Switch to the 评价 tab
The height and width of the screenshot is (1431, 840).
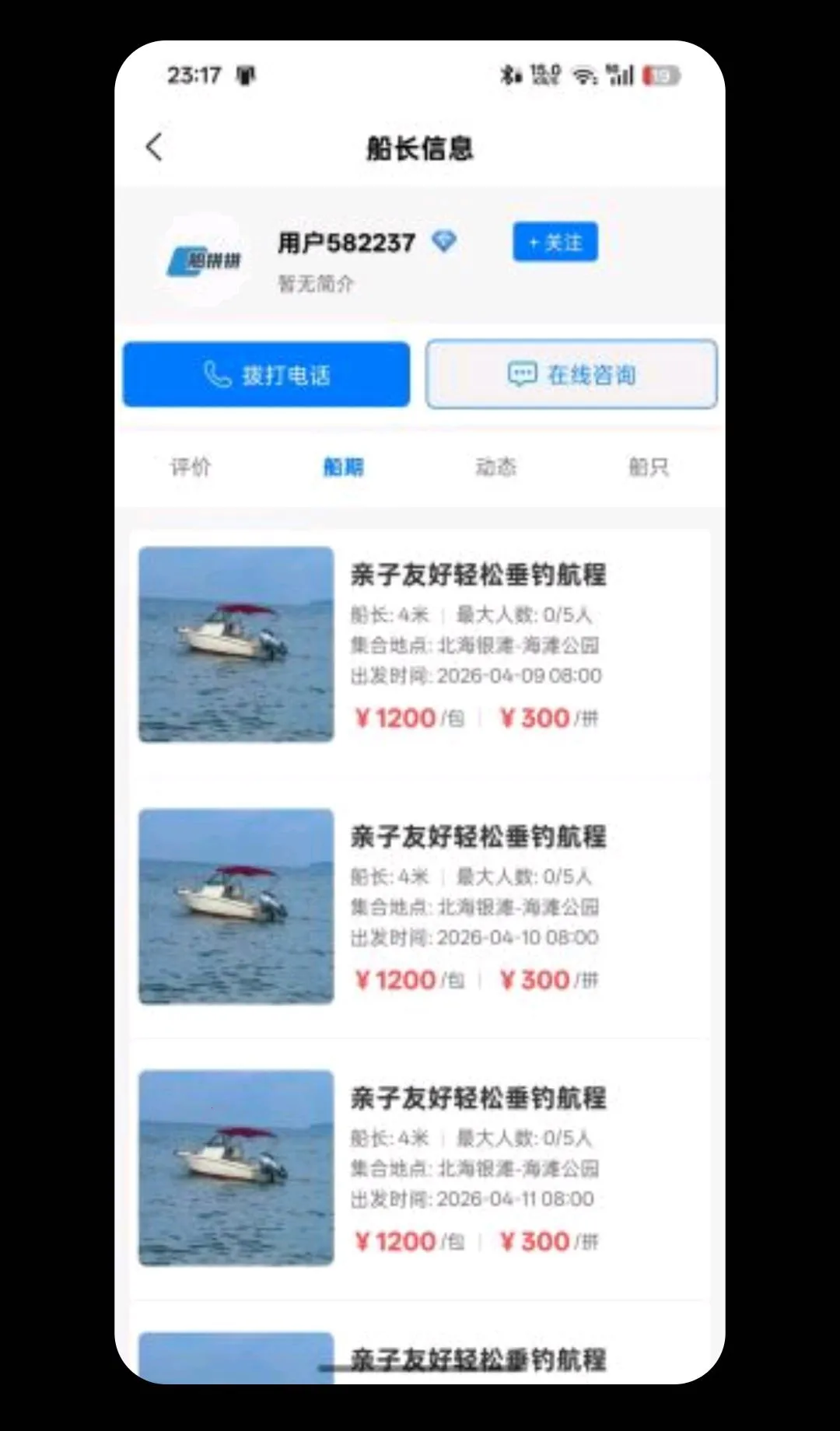coord(191,467)
